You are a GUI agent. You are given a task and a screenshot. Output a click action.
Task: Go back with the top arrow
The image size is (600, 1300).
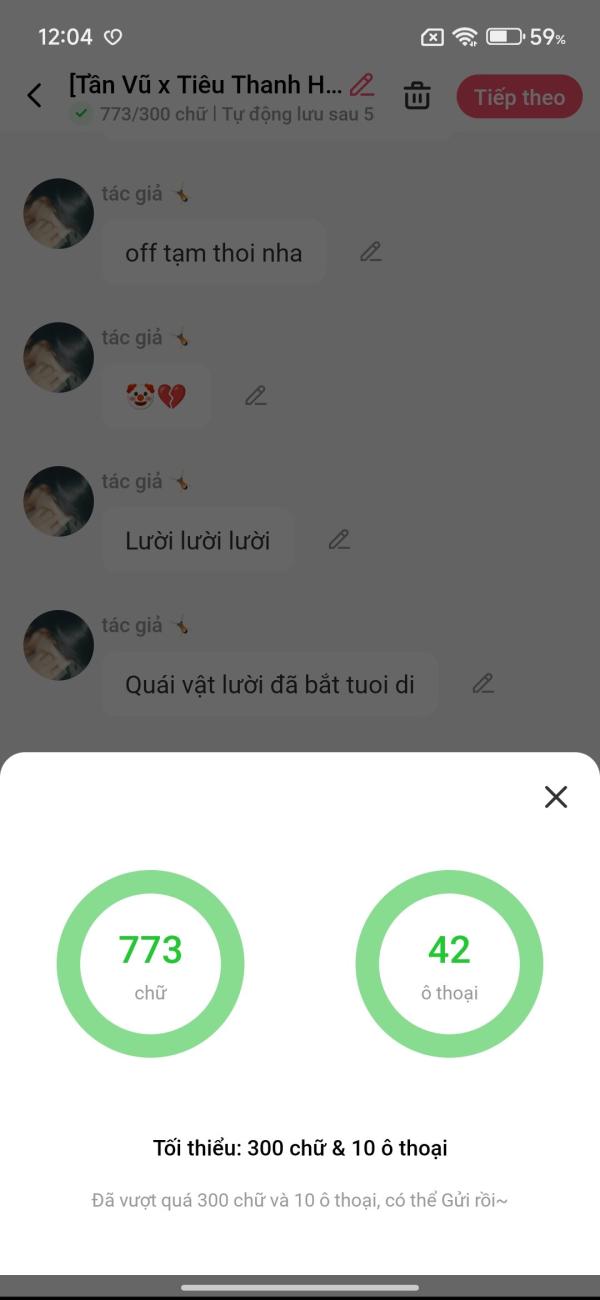[35, 96]
